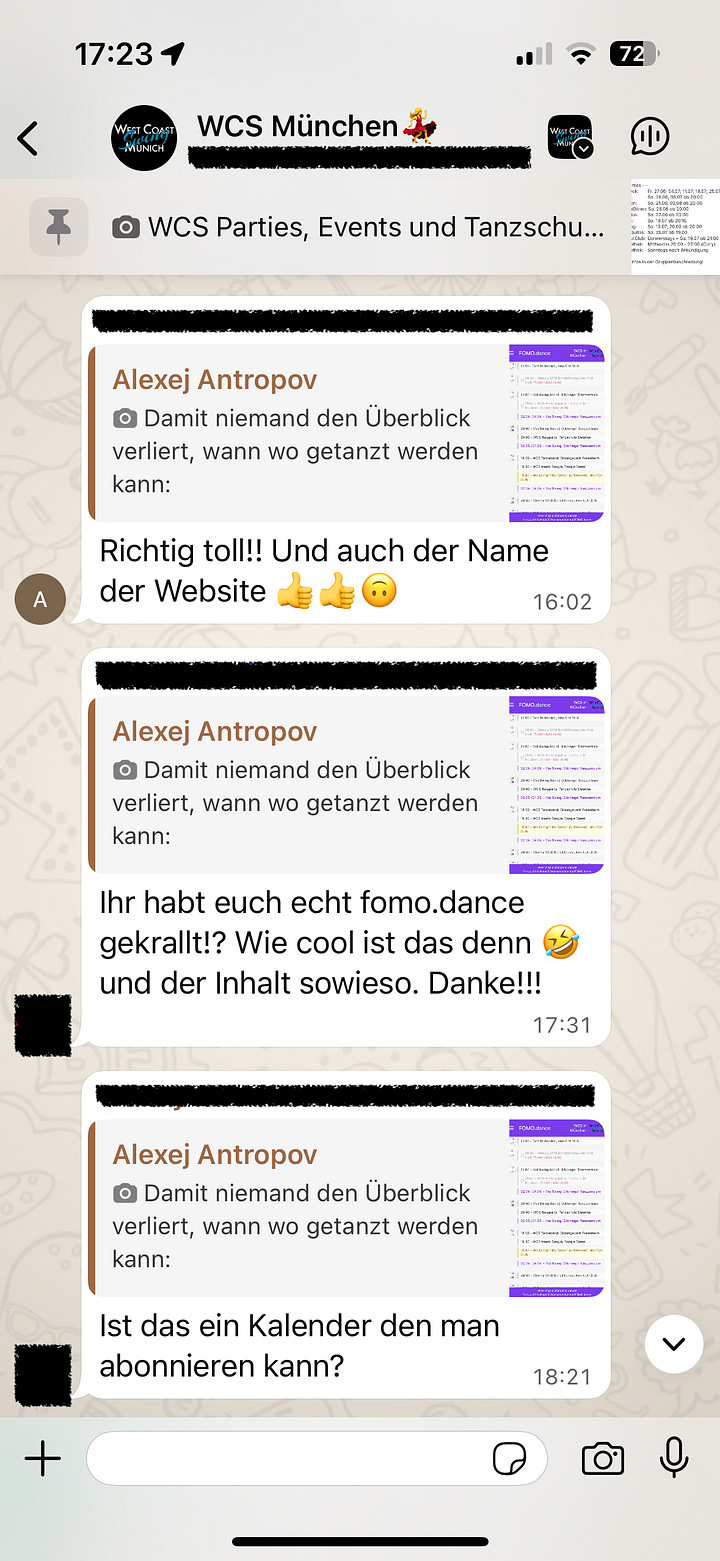Open the camera to take a photo
Viewport: 720px width, 1561px height.
click(603, 1459)
